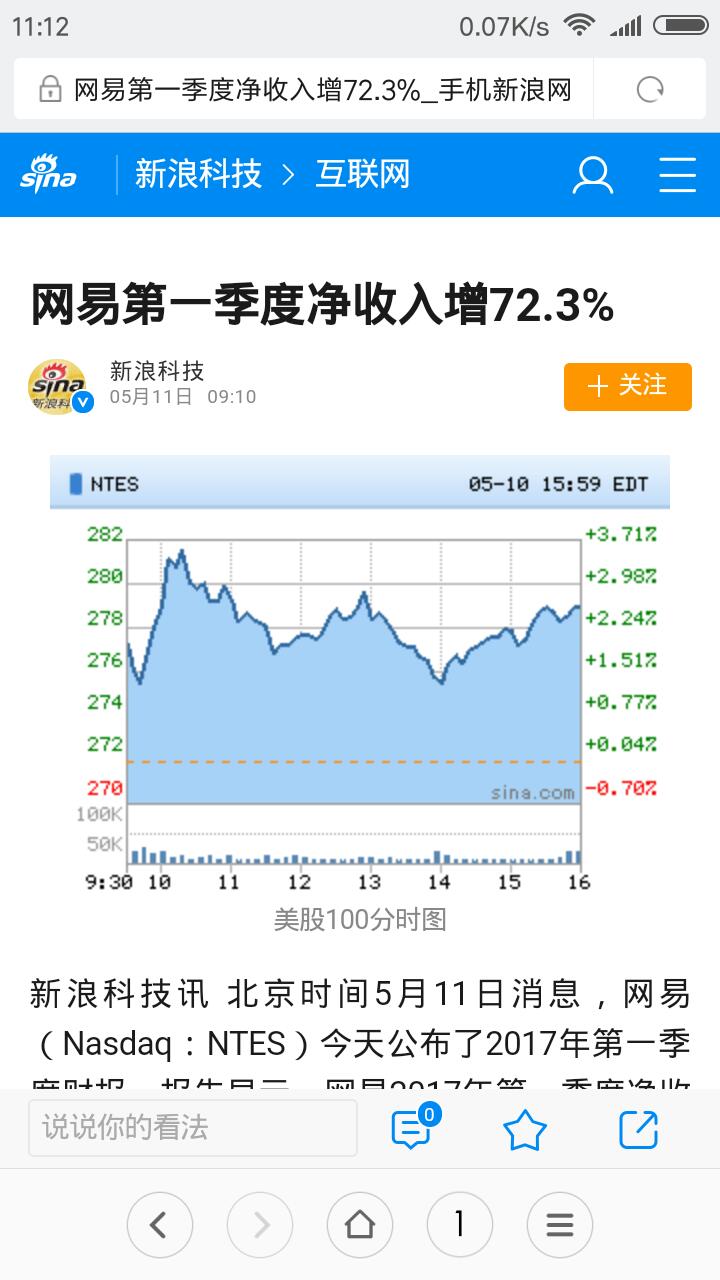This screenshot has height=1280, width=720.
Task: Open the Sina home logo
Action: [48, 175]
